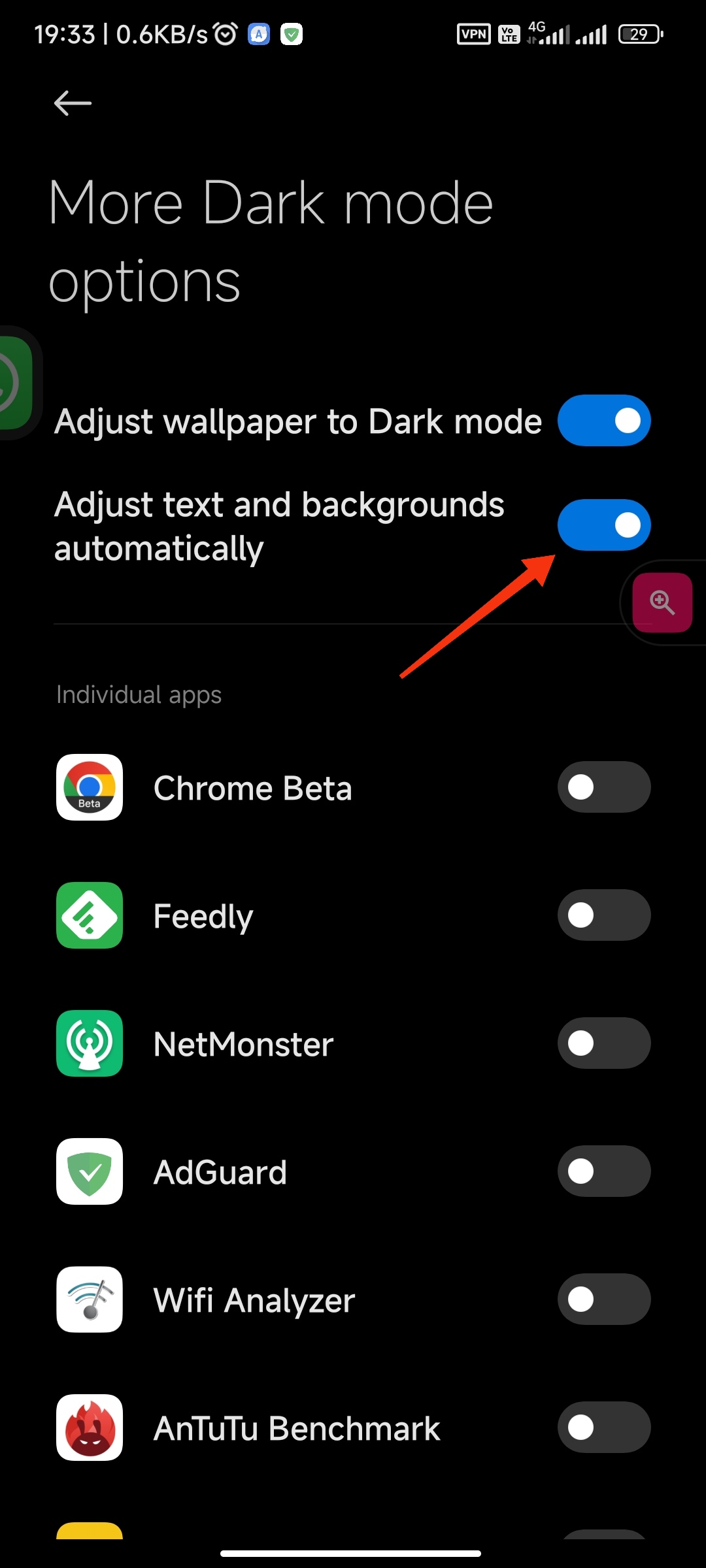Enable dark mode for Chrome Beta
The height and width of the screenshot is (1568, 706).
point(604,787)
